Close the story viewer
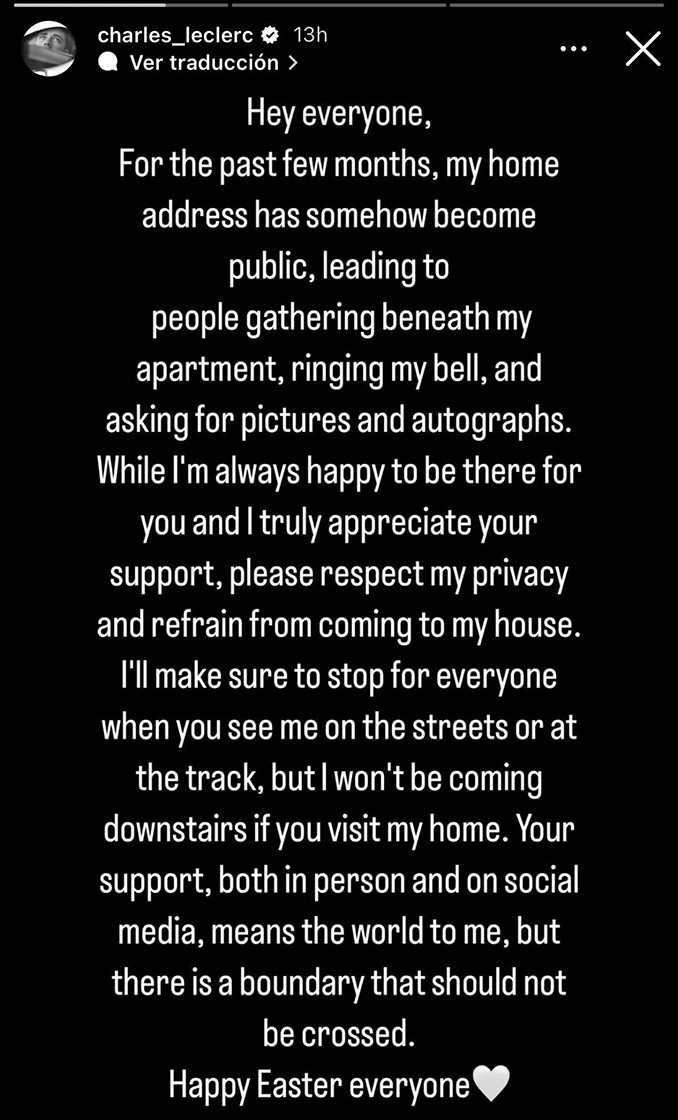 [642, 48]
